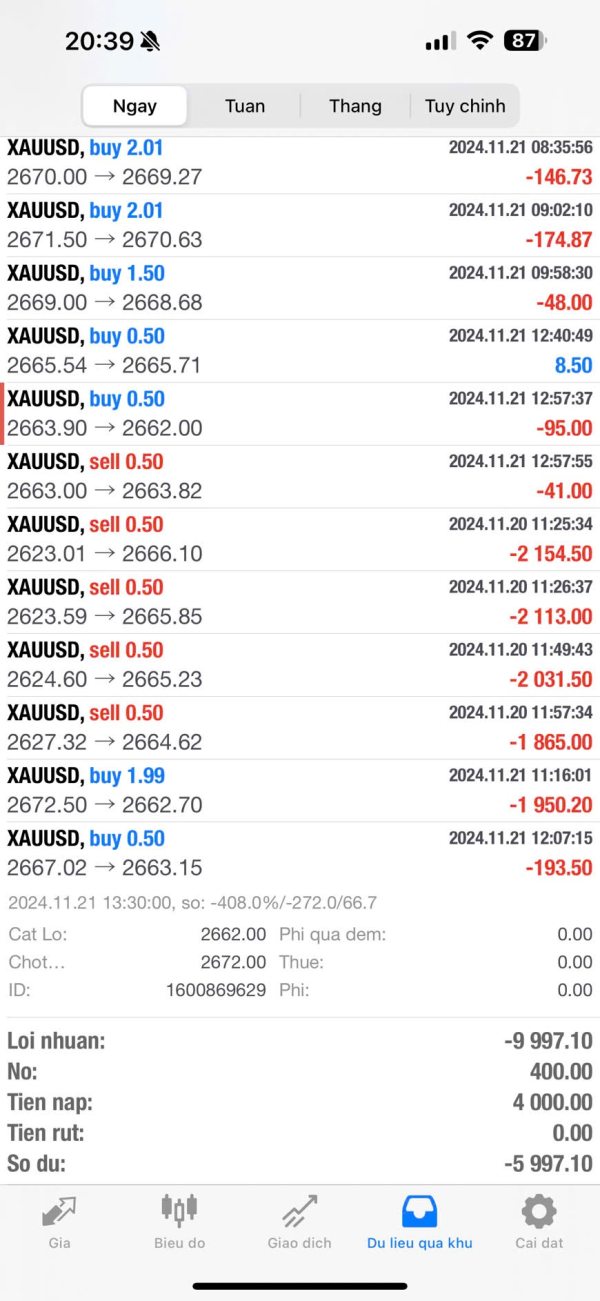Expand the buy 2.01 trade at 09:02:10
Image resolution: width=600 pixels, height=1301 pixels.
coord(300,226)
